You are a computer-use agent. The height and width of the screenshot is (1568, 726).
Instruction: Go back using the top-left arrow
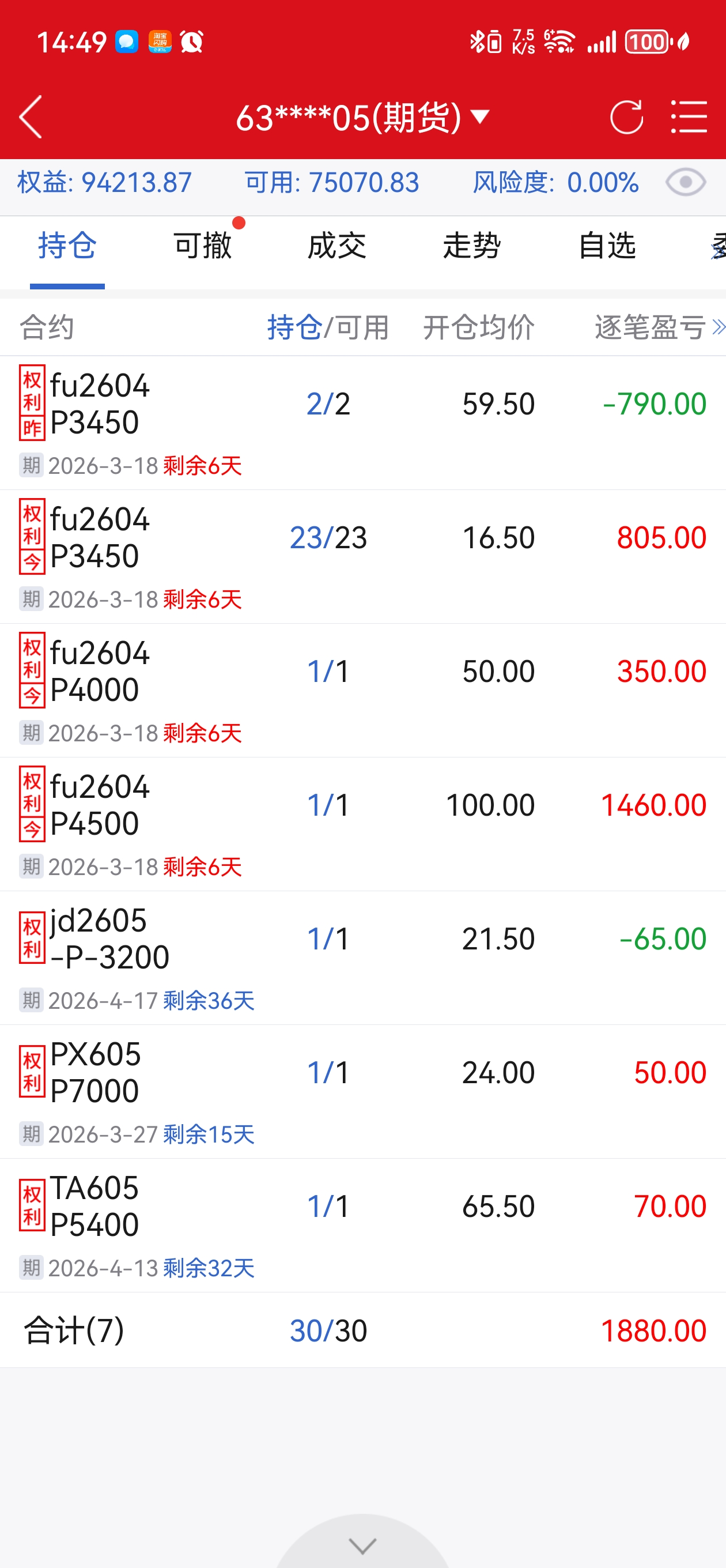(31, 117)
